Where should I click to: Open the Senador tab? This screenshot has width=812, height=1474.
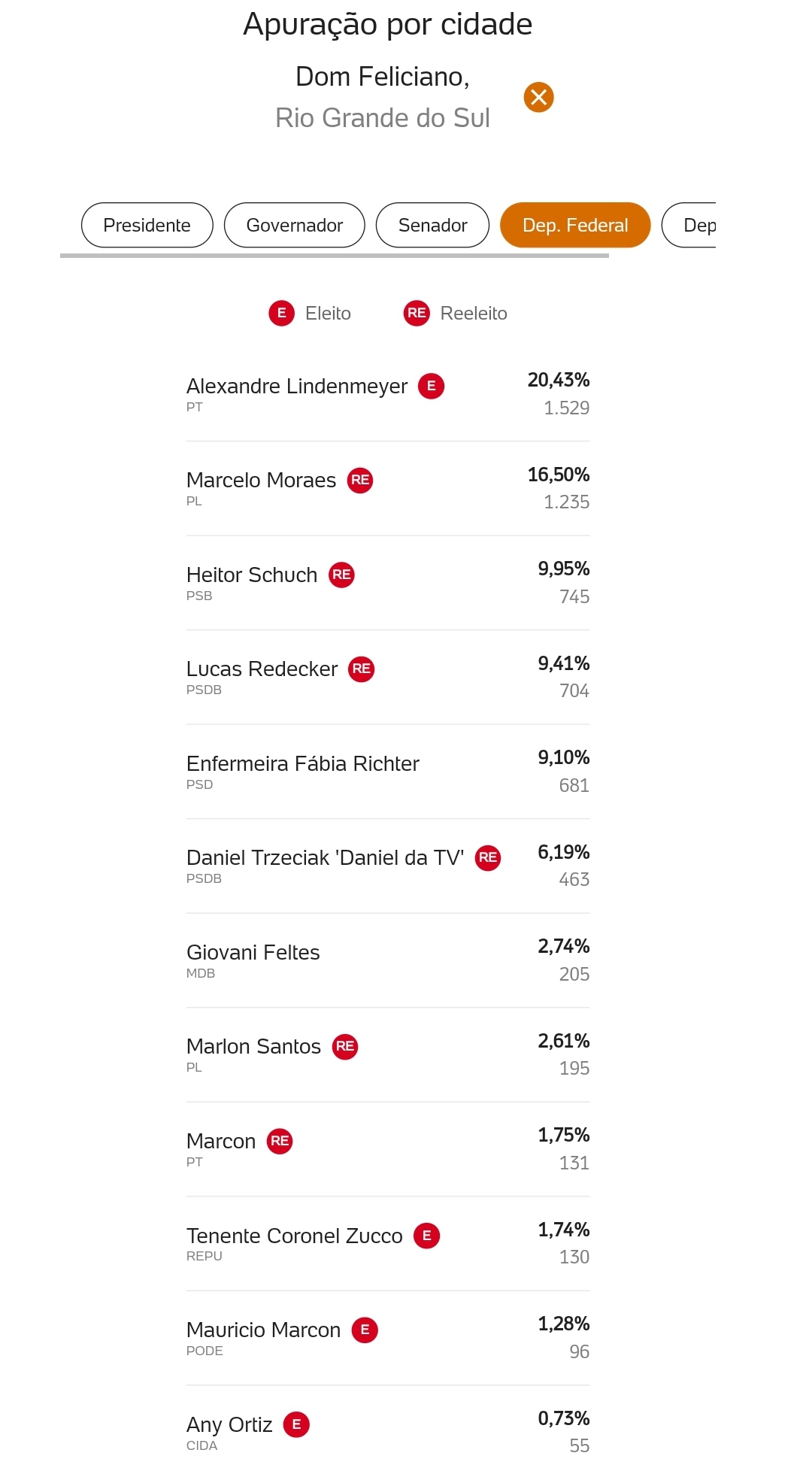pyautogui.click(x=433, y=225)
